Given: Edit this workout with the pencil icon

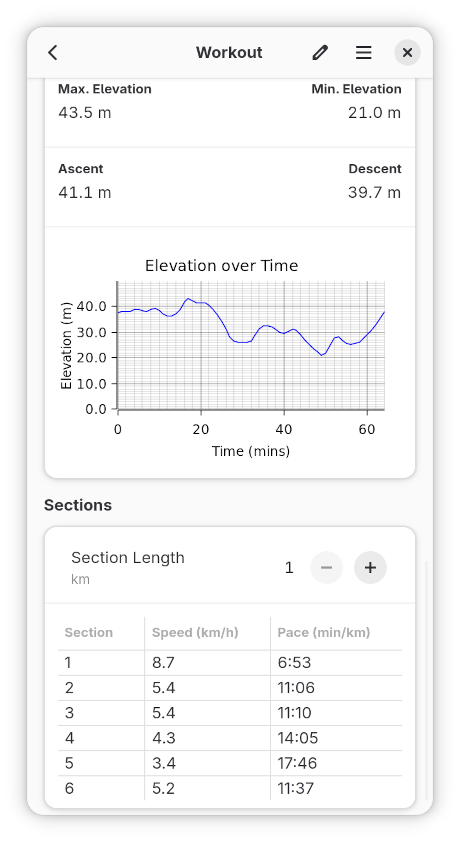Looking at the screenshot, I should [320, 53].
